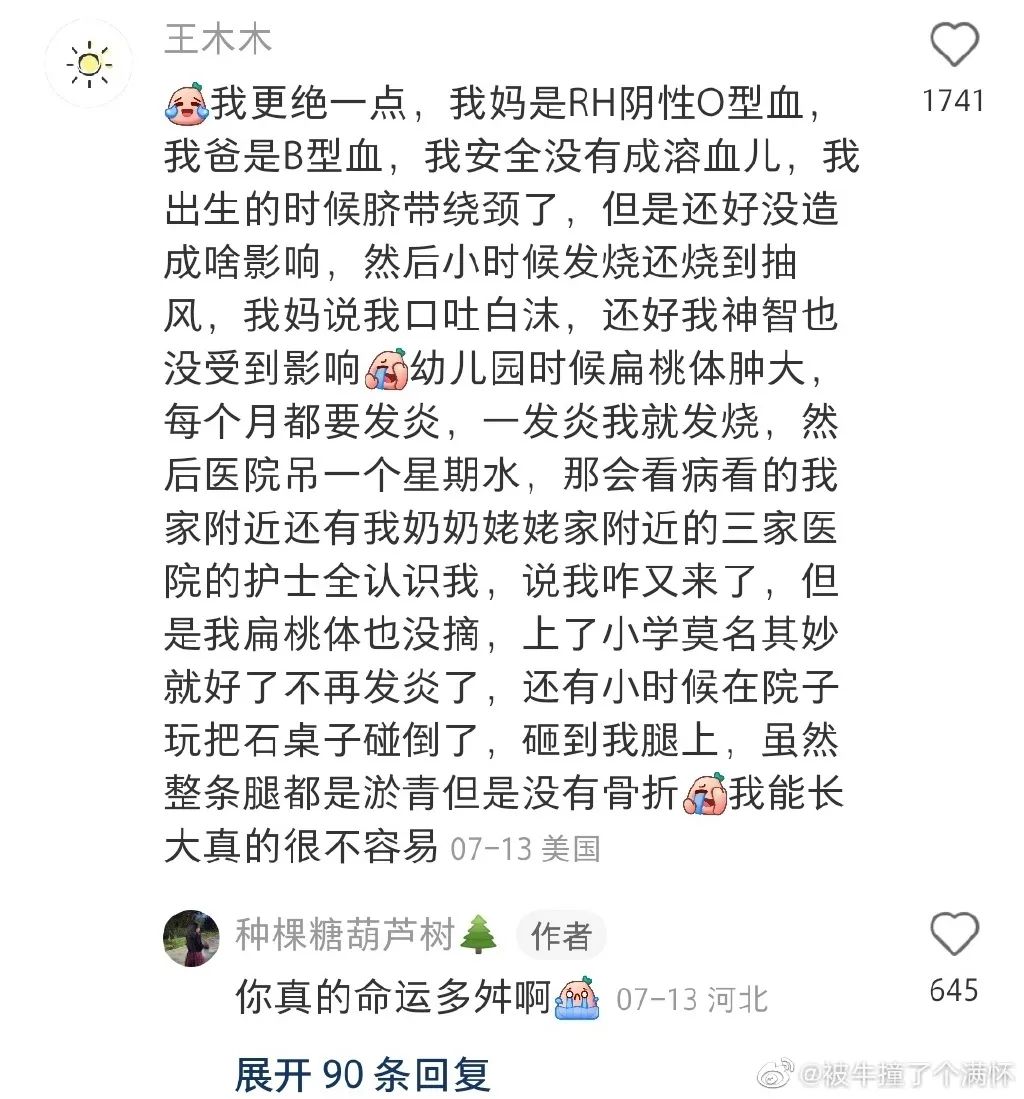Like the author's reply 你真的命运多舛啊
The height and width of the screenshot is (1099, 1024).
point(954,935)
